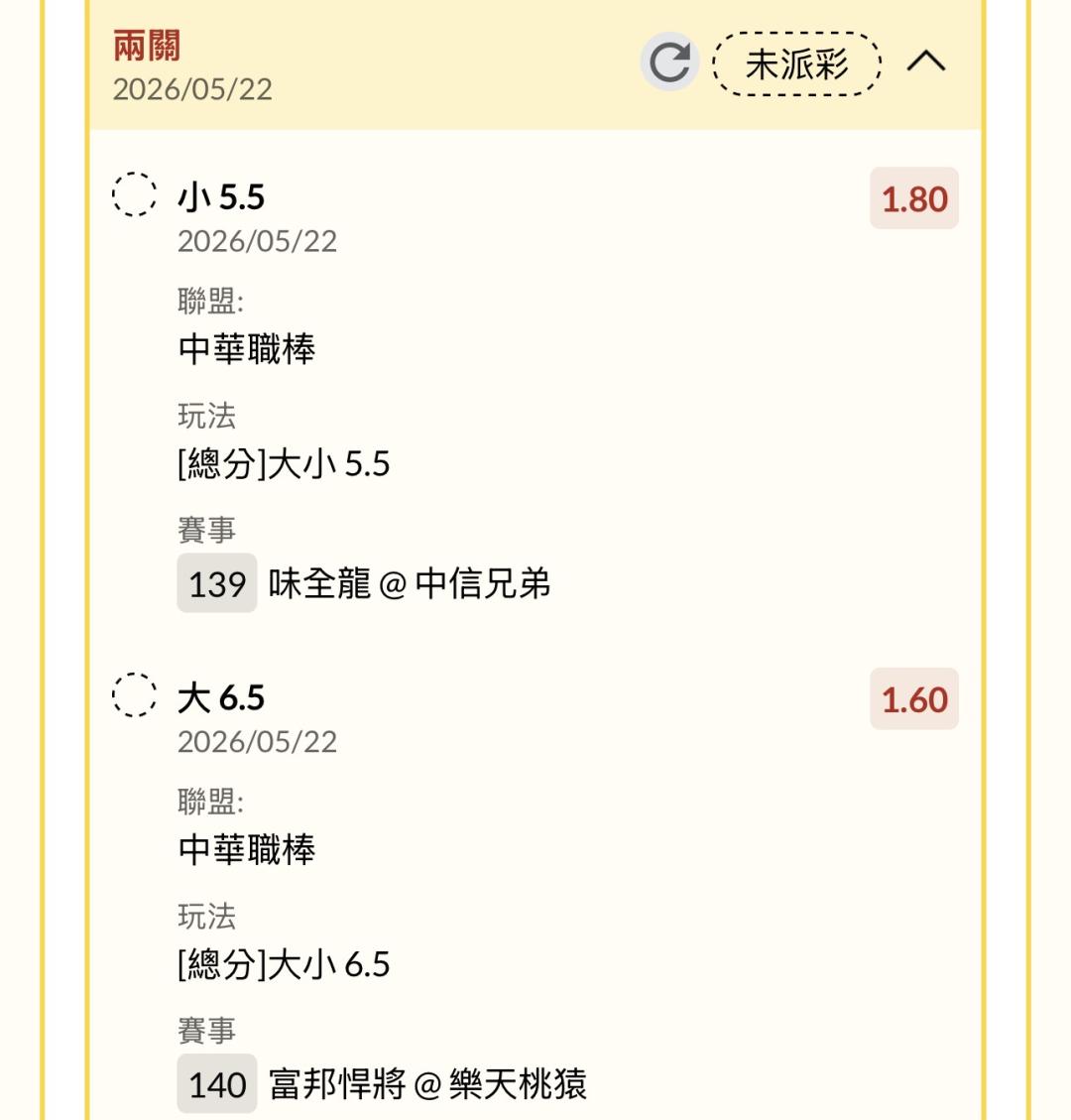Tap the refresh icon beside 未派彩

point(669,62)
